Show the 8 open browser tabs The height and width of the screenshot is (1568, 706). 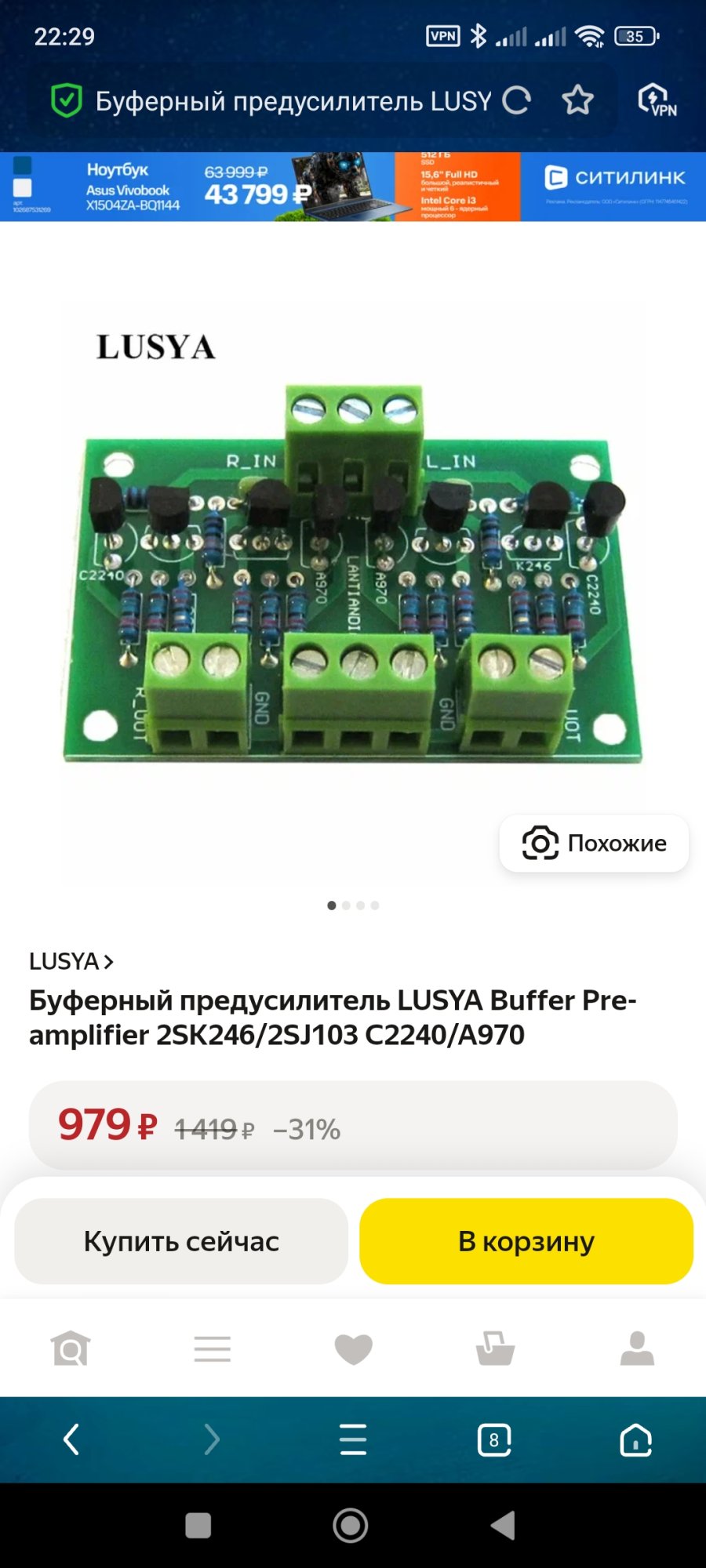[494, 1439]
